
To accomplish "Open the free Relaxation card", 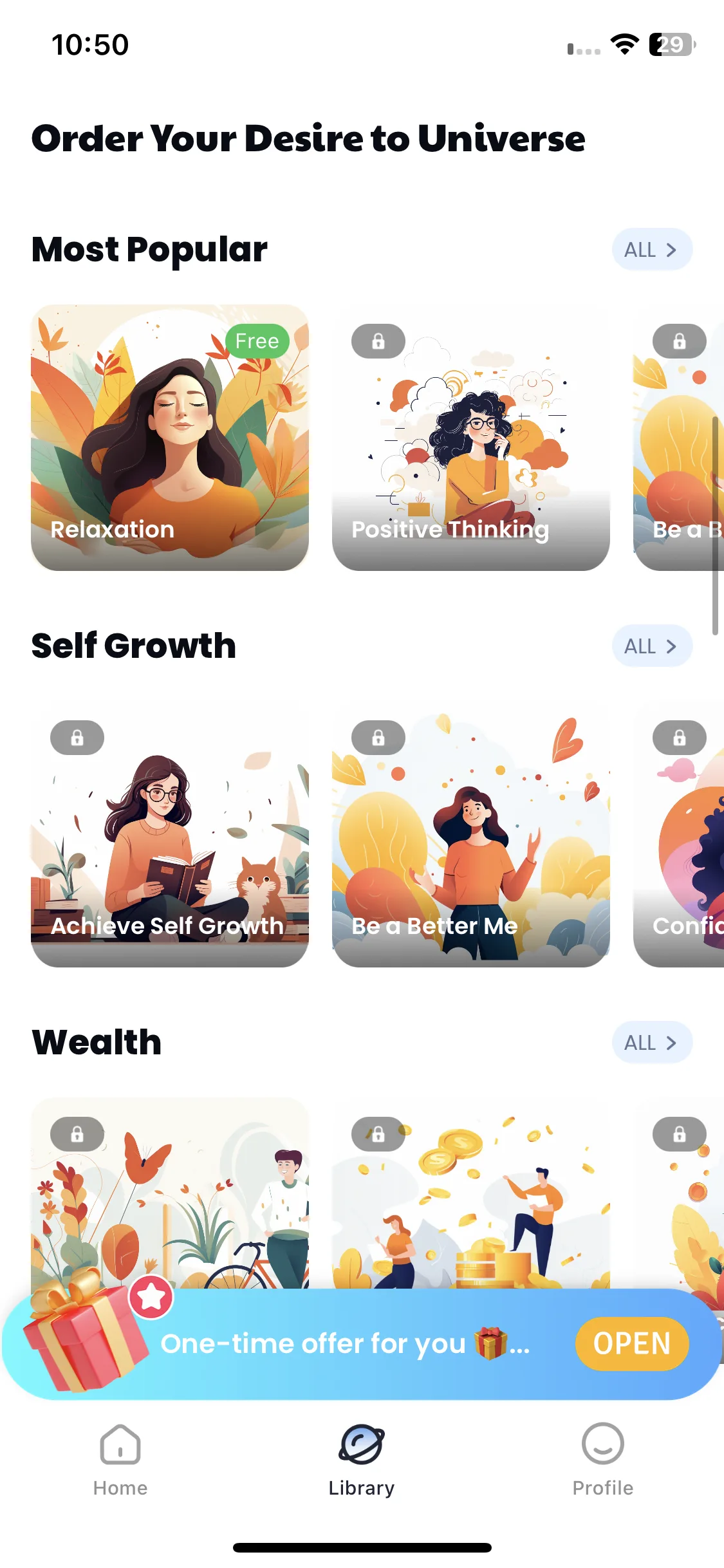I will click(170, 438).
